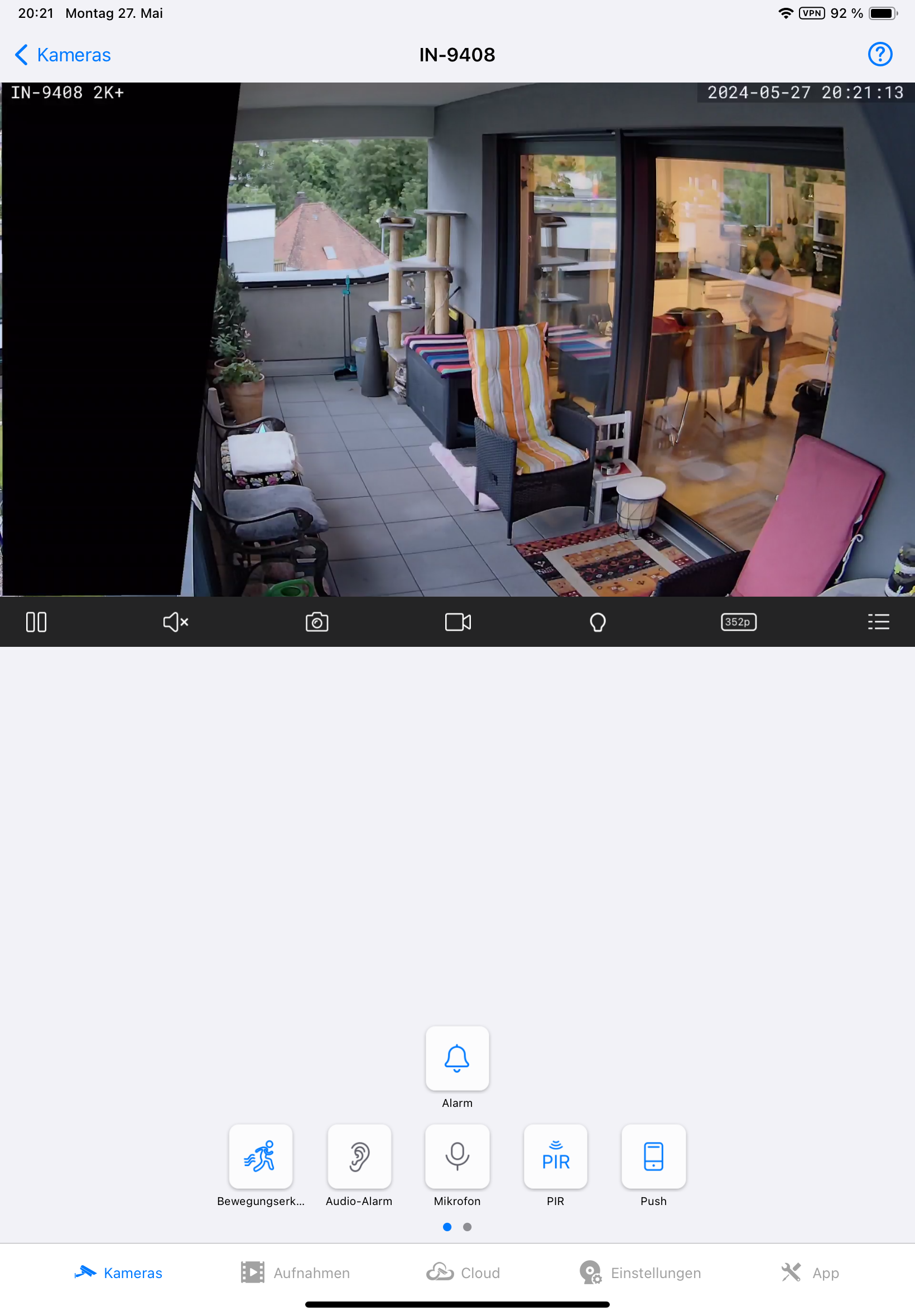Screen dimensions: 915x1316
Task: Toggle the camera light bulb
Action: (x=598, y=622)
